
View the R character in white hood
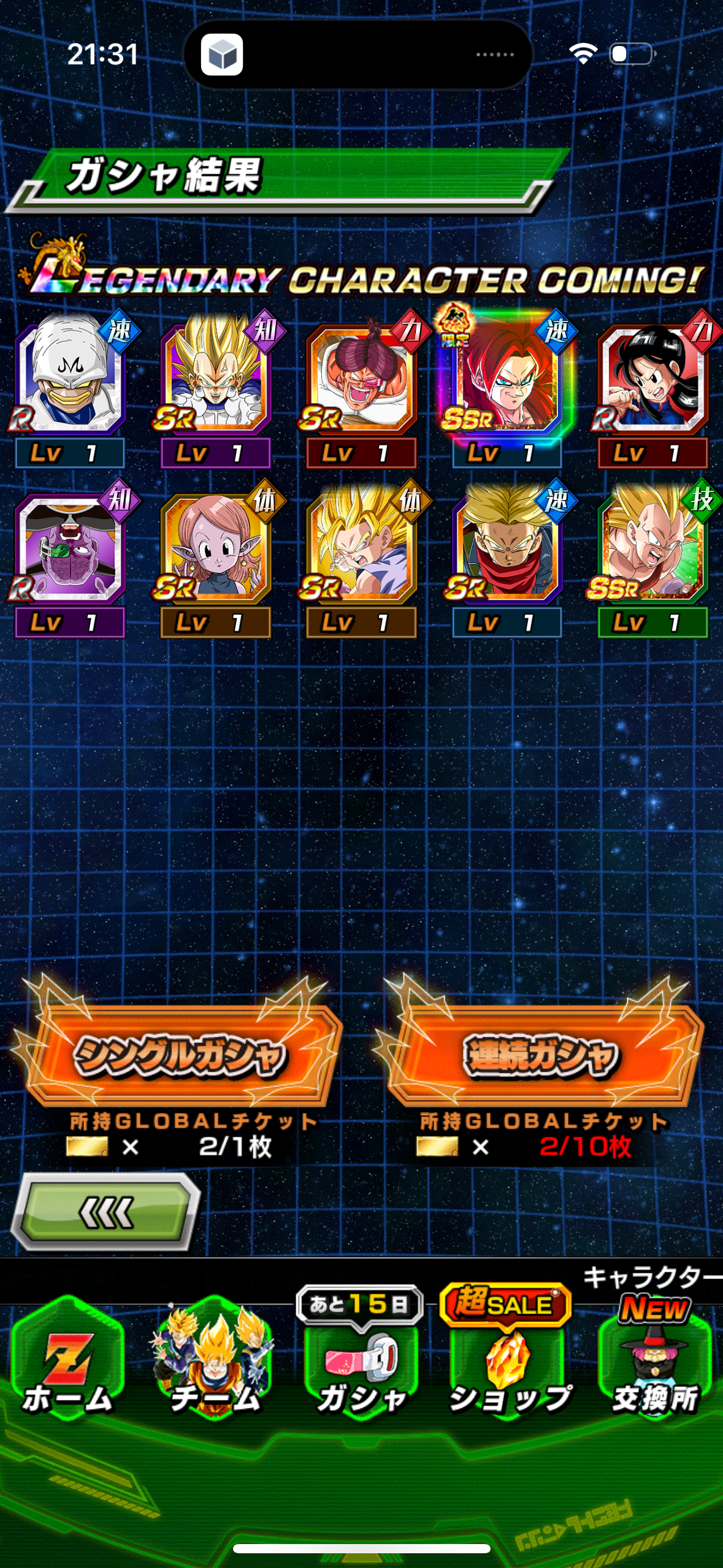click(70, 388)
